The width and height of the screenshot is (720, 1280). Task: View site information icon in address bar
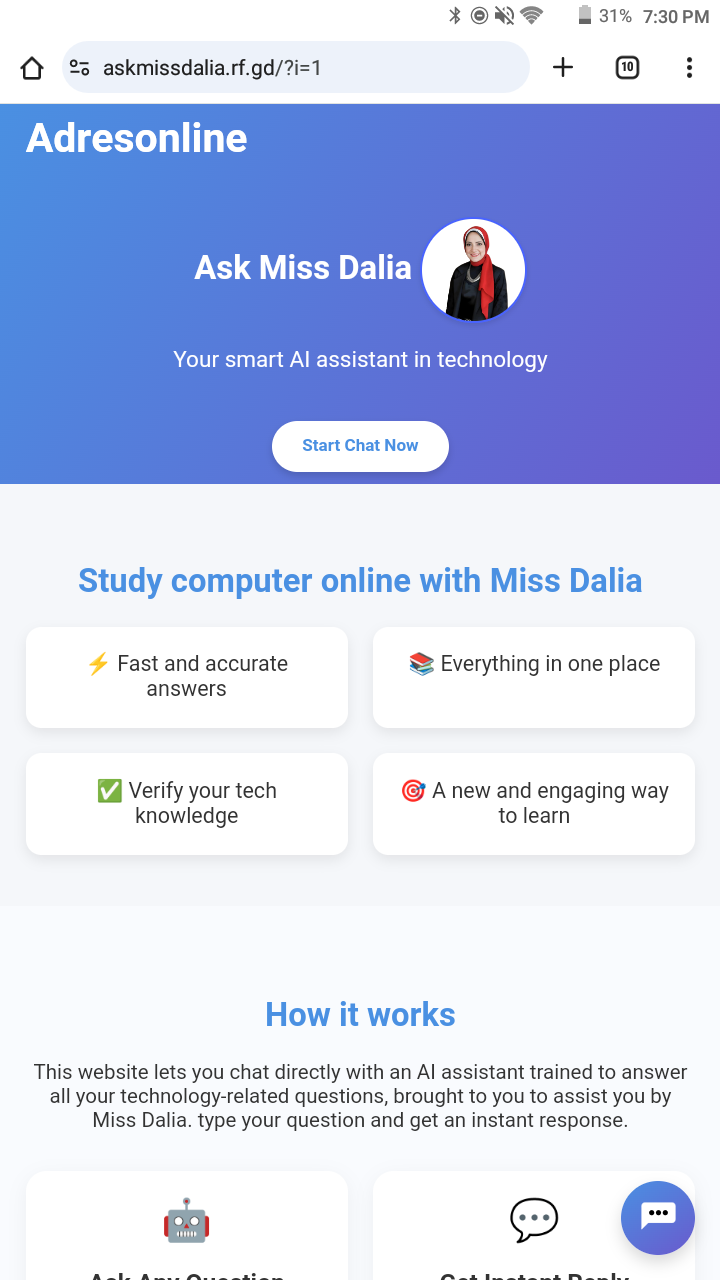[x=80, y=68]
